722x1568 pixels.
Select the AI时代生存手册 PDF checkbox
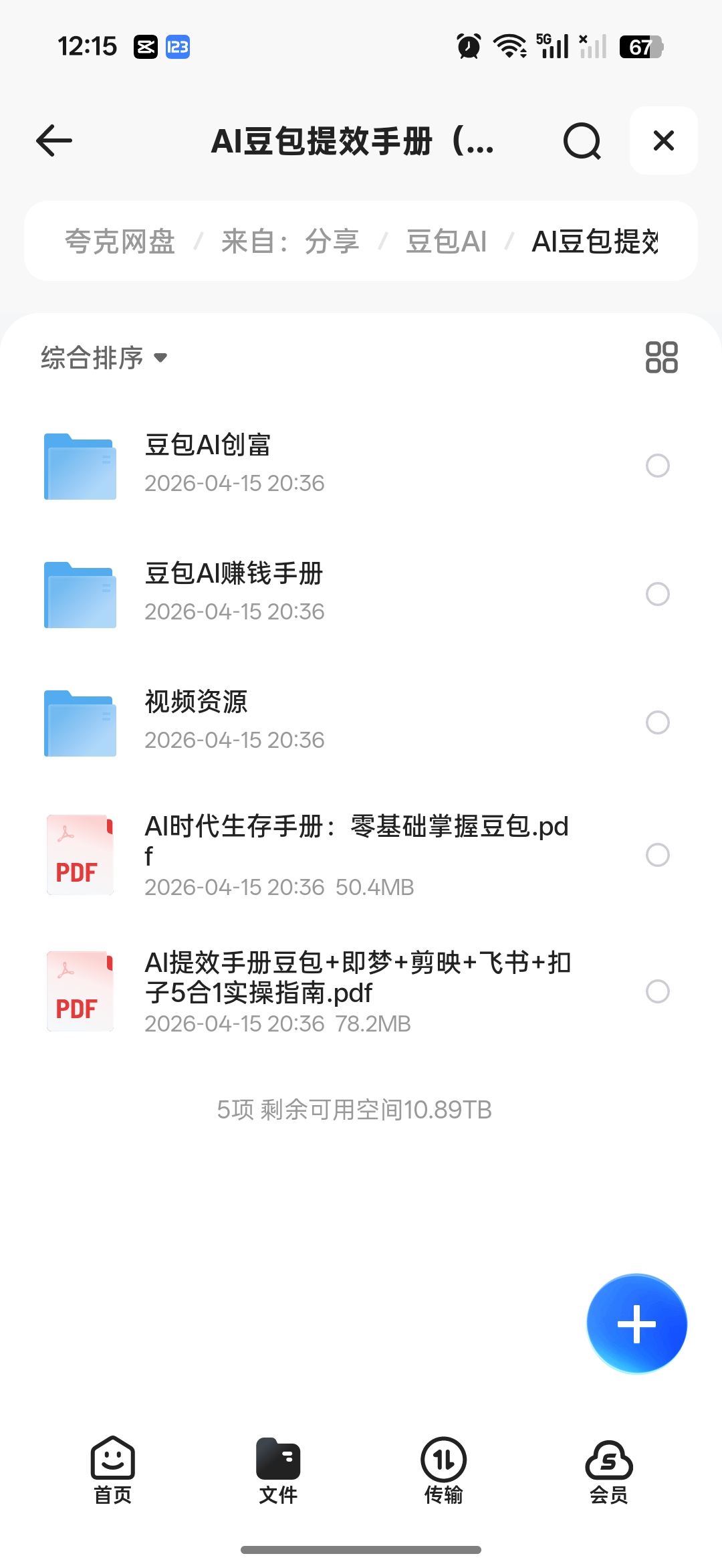(x=658, y=856)
